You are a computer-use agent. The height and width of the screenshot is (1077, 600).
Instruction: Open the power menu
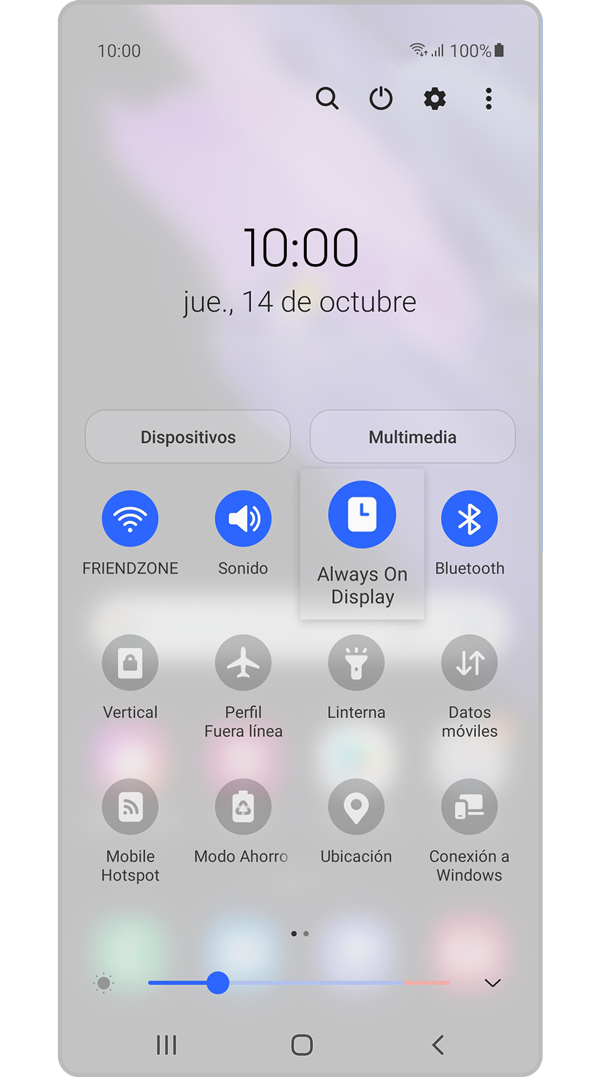coord(381,98)
